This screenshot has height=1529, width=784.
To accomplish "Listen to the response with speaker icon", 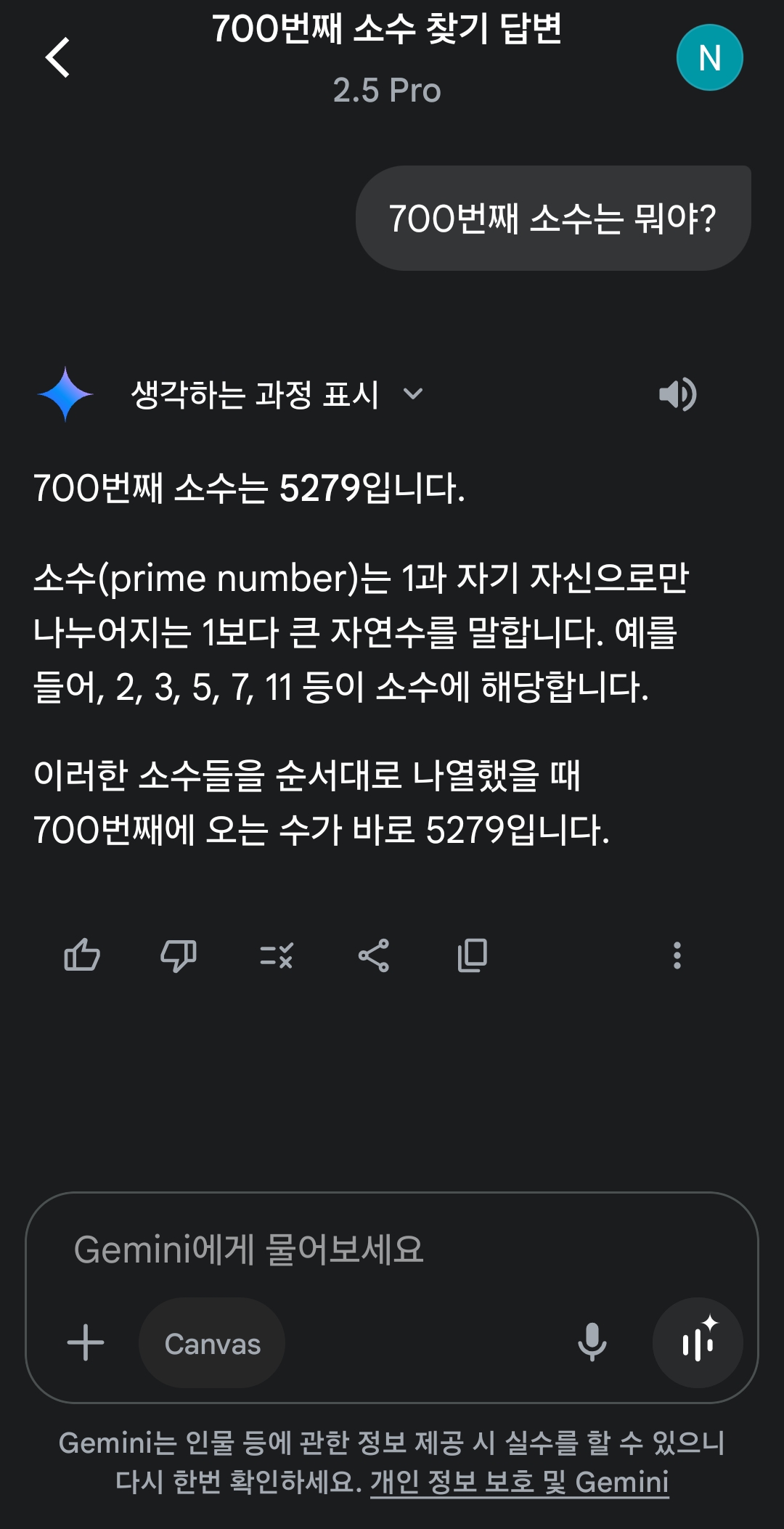I will coord(677,394).
